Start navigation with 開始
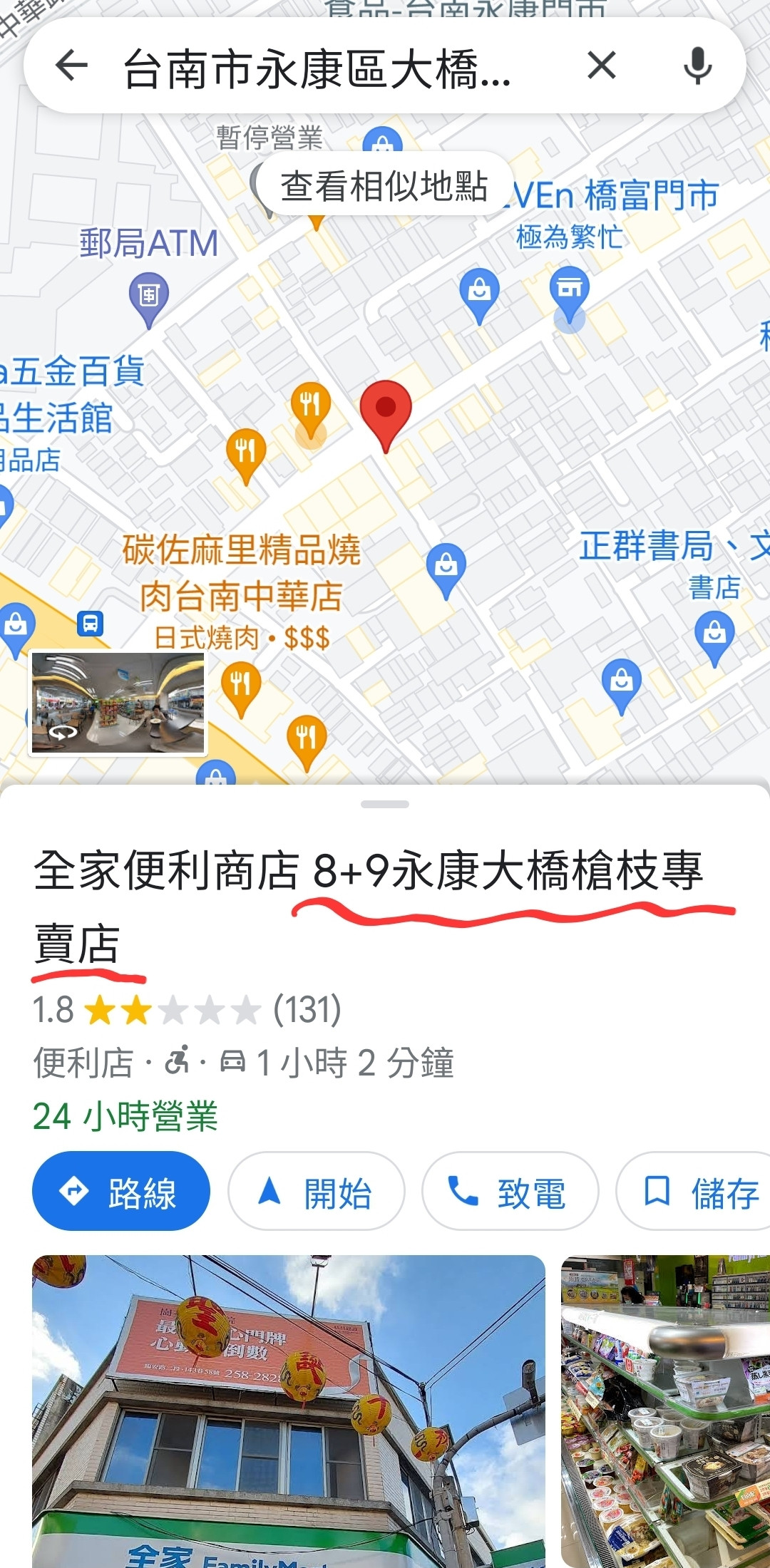Screen dimensions: 770x1568 (316, 1192)
